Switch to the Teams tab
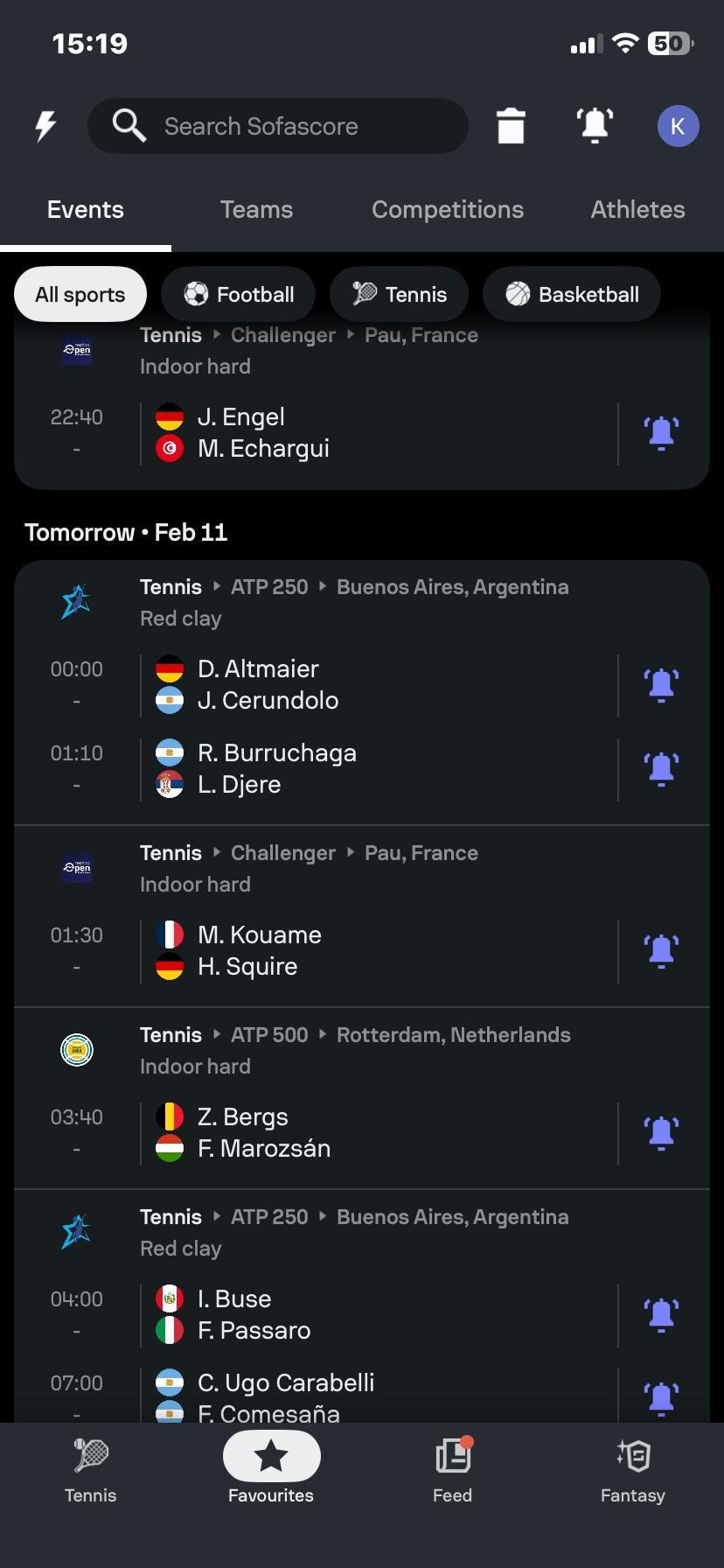The width and height of the screenshot is (724, 1568). click(256, 210)
